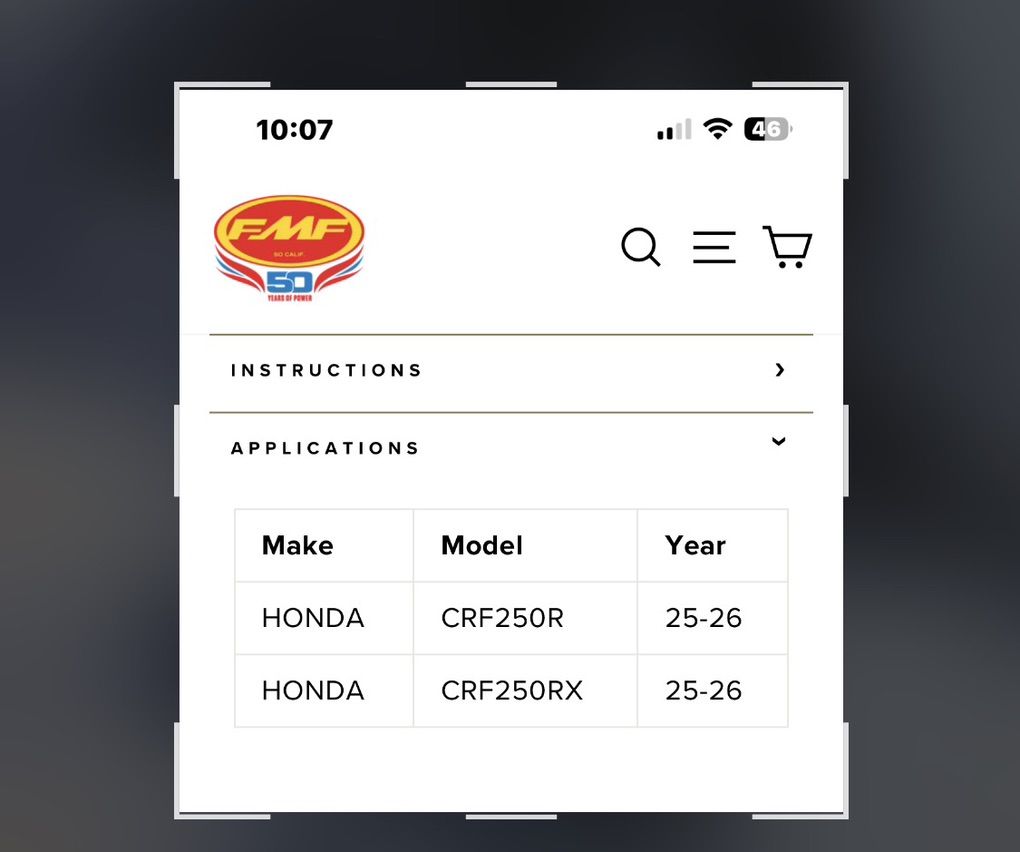This screenshot has width=1020, height=852.
Task: Open the hamburger navigation menu
Action: tap(714, 247)
